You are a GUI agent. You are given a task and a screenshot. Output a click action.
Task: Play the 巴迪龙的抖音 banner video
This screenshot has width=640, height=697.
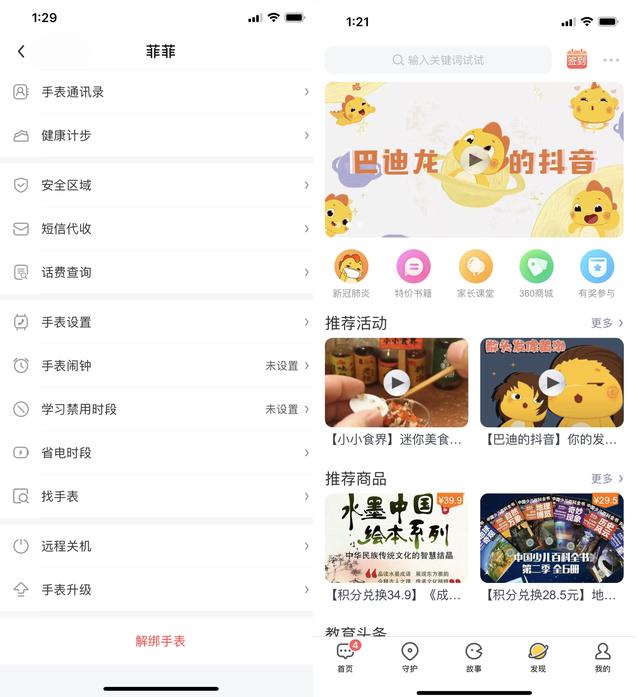[476, 160]
